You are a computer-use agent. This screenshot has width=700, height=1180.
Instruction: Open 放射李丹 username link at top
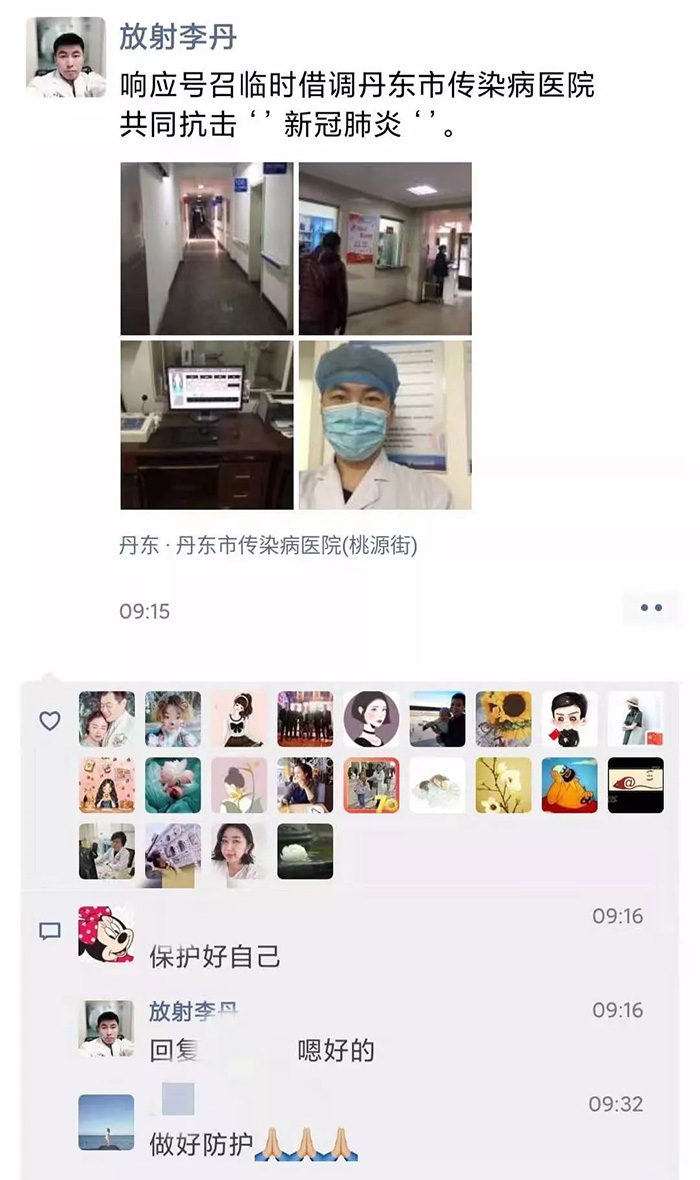point(179,38)
